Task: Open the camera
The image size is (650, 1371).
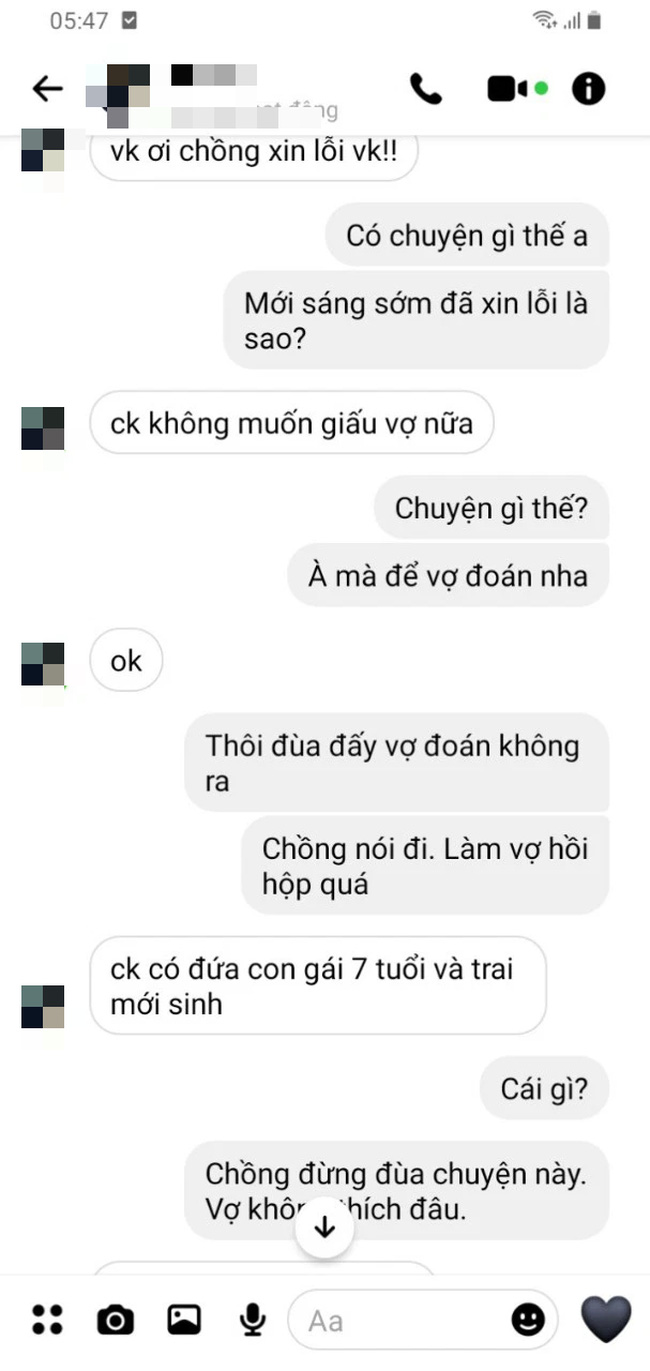Action: pos(115,1320)
